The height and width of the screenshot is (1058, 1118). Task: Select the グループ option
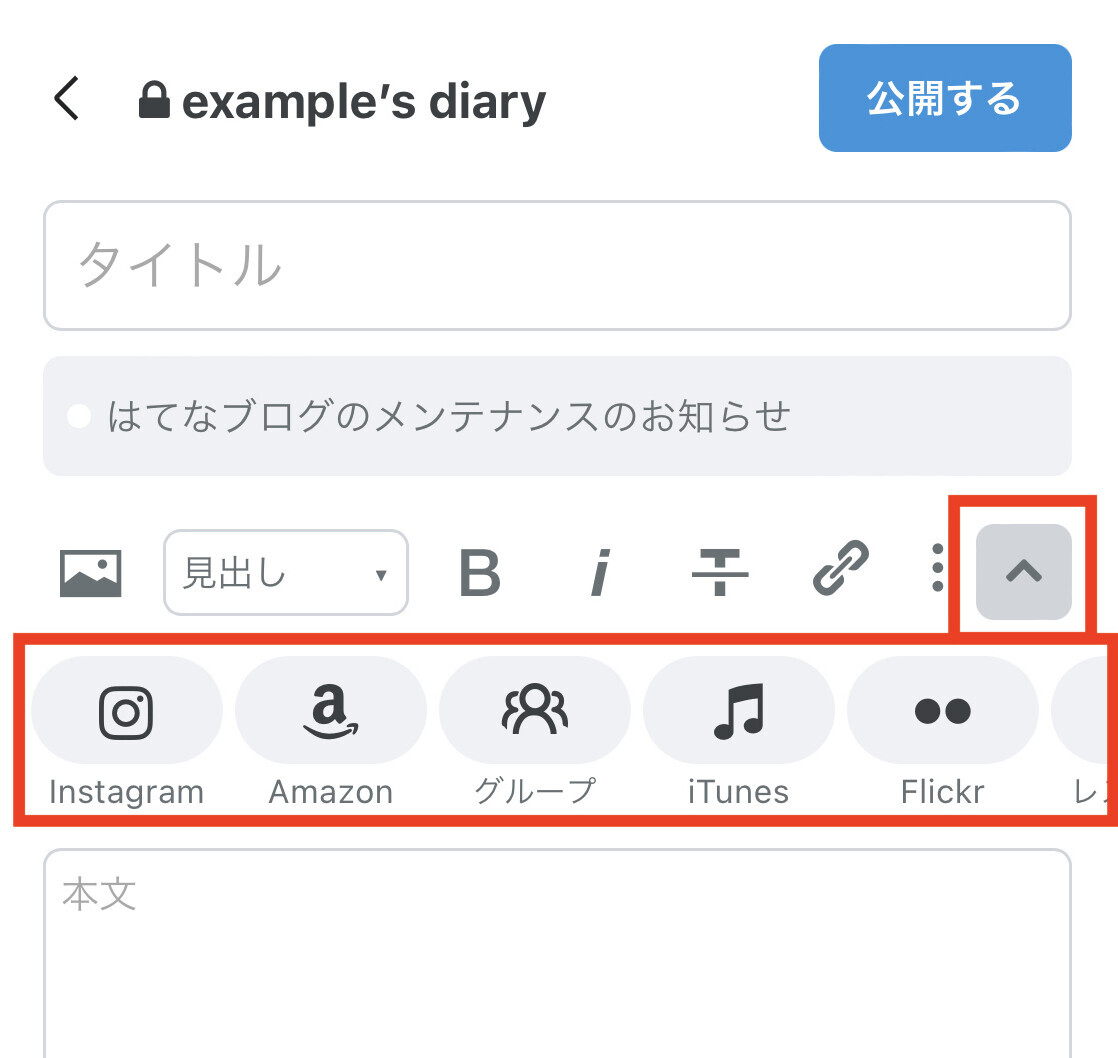534,712
